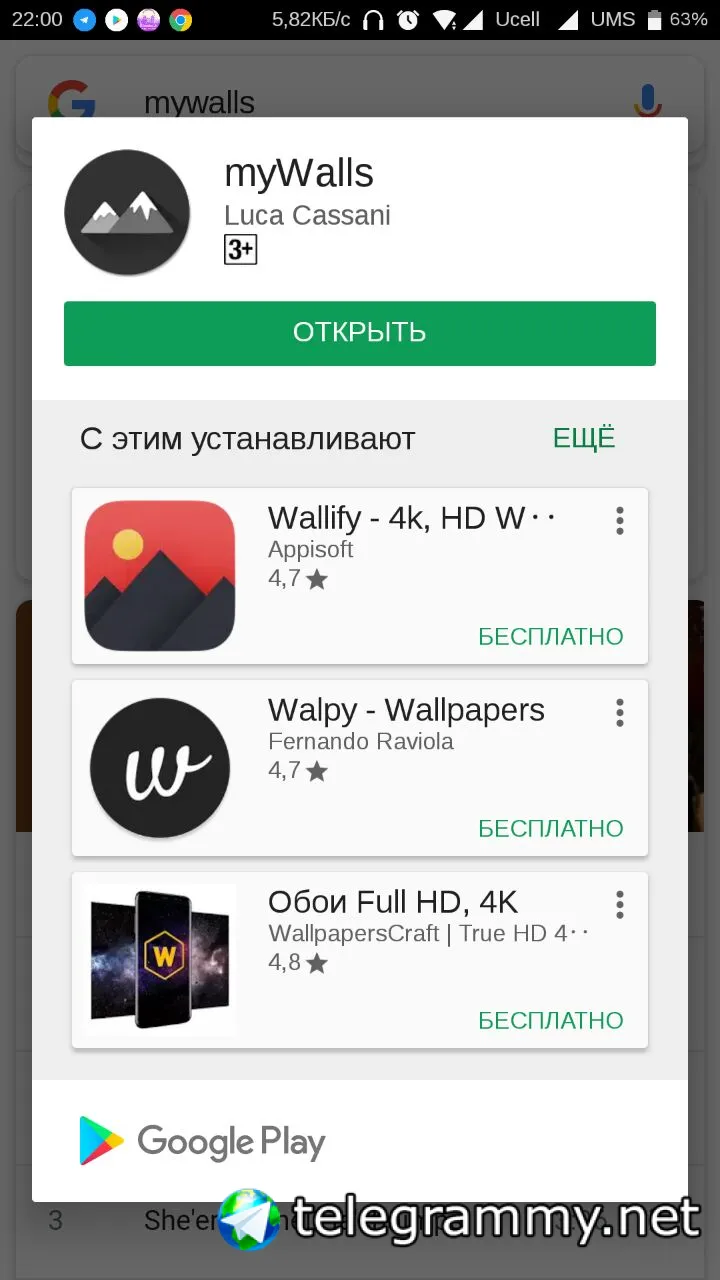Open the Wallify app card
Viewport: 720px width, 1280px height.
tap(360, 576)
